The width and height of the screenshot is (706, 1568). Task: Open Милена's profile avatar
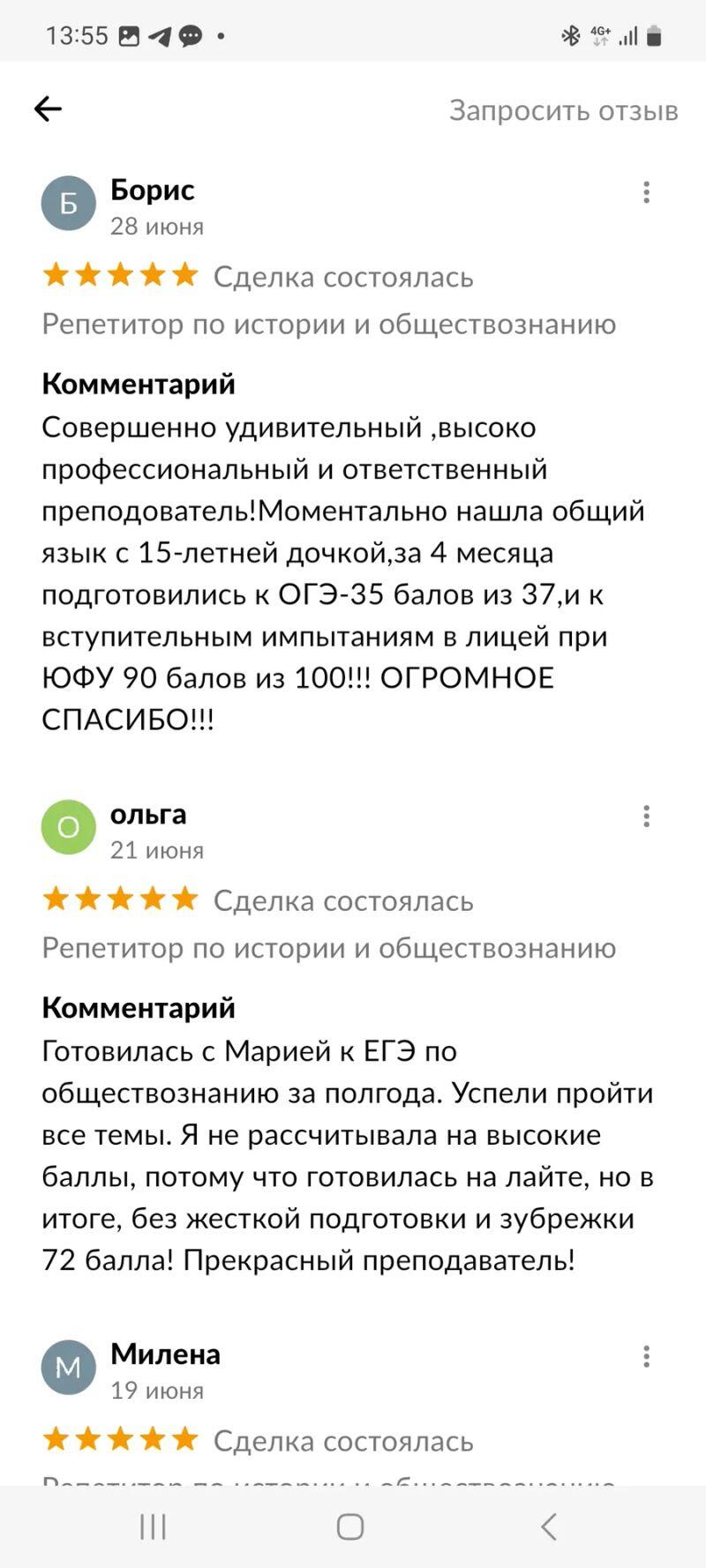pyautogui.click(x=68, y=1367)
